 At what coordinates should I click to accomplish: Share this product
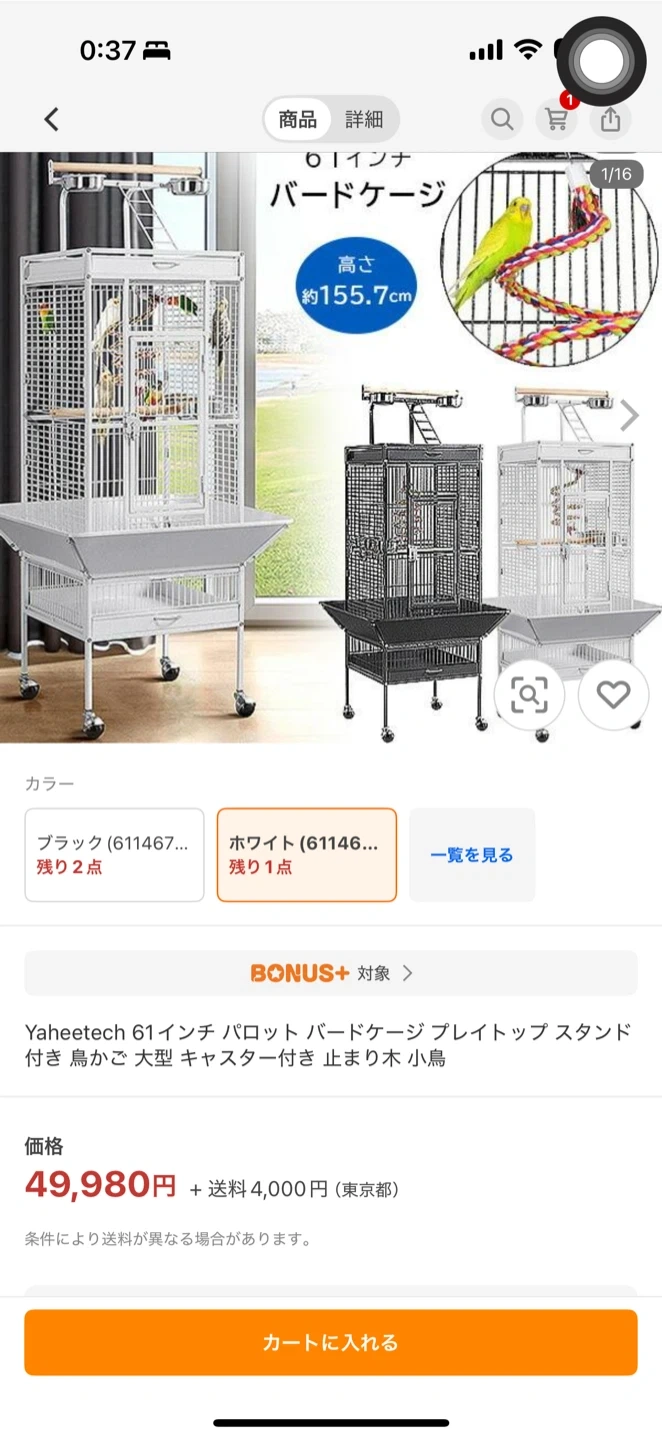[x=610, y=120]
